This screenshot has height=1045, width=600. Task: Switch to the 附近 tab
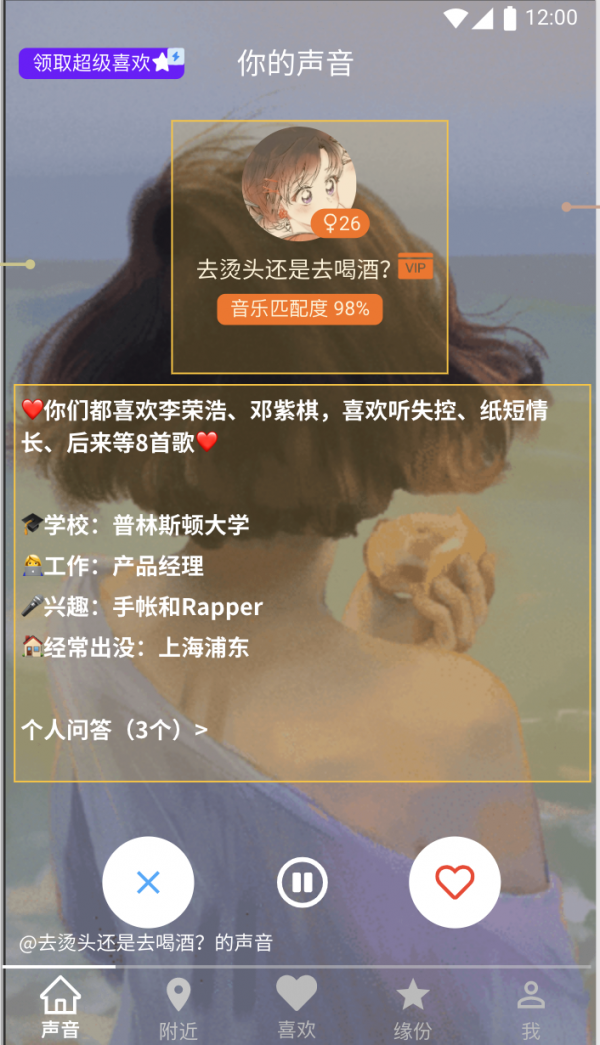click(178, 1008)
